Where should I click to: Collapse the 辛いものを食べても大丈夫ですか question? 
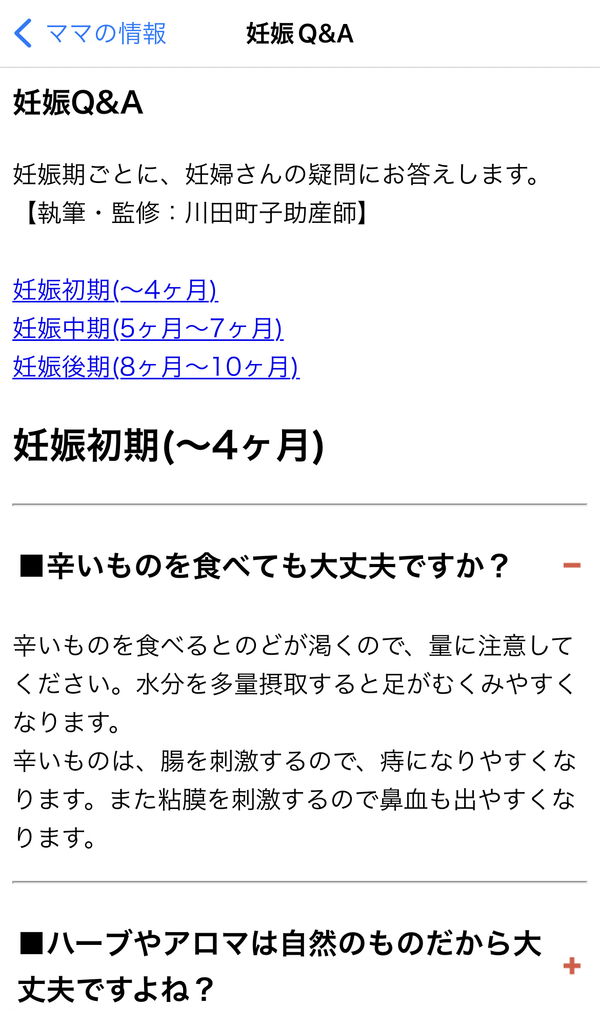click(x=571, y=565)
